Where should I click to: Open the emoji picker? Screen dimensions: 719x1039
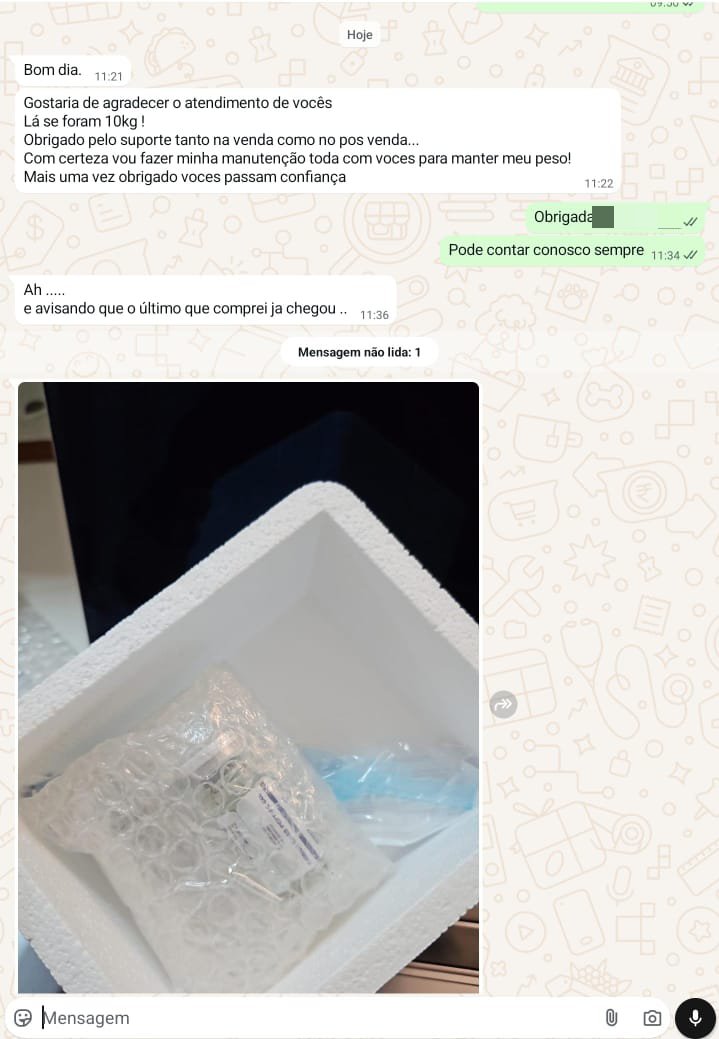click(x=22, y=1018)
